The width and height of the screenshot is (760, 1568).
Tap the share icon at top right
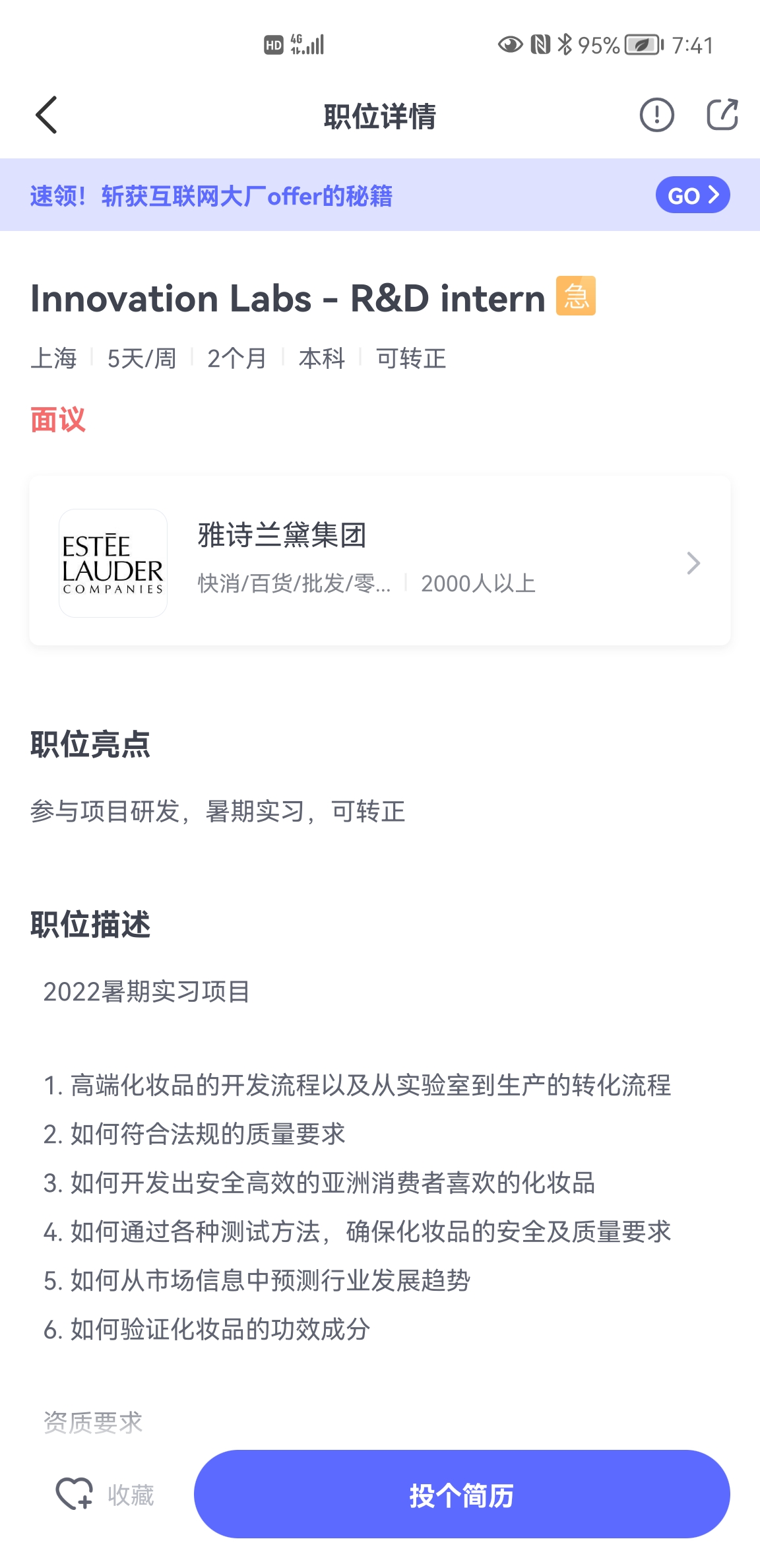(x=722, y=114)
